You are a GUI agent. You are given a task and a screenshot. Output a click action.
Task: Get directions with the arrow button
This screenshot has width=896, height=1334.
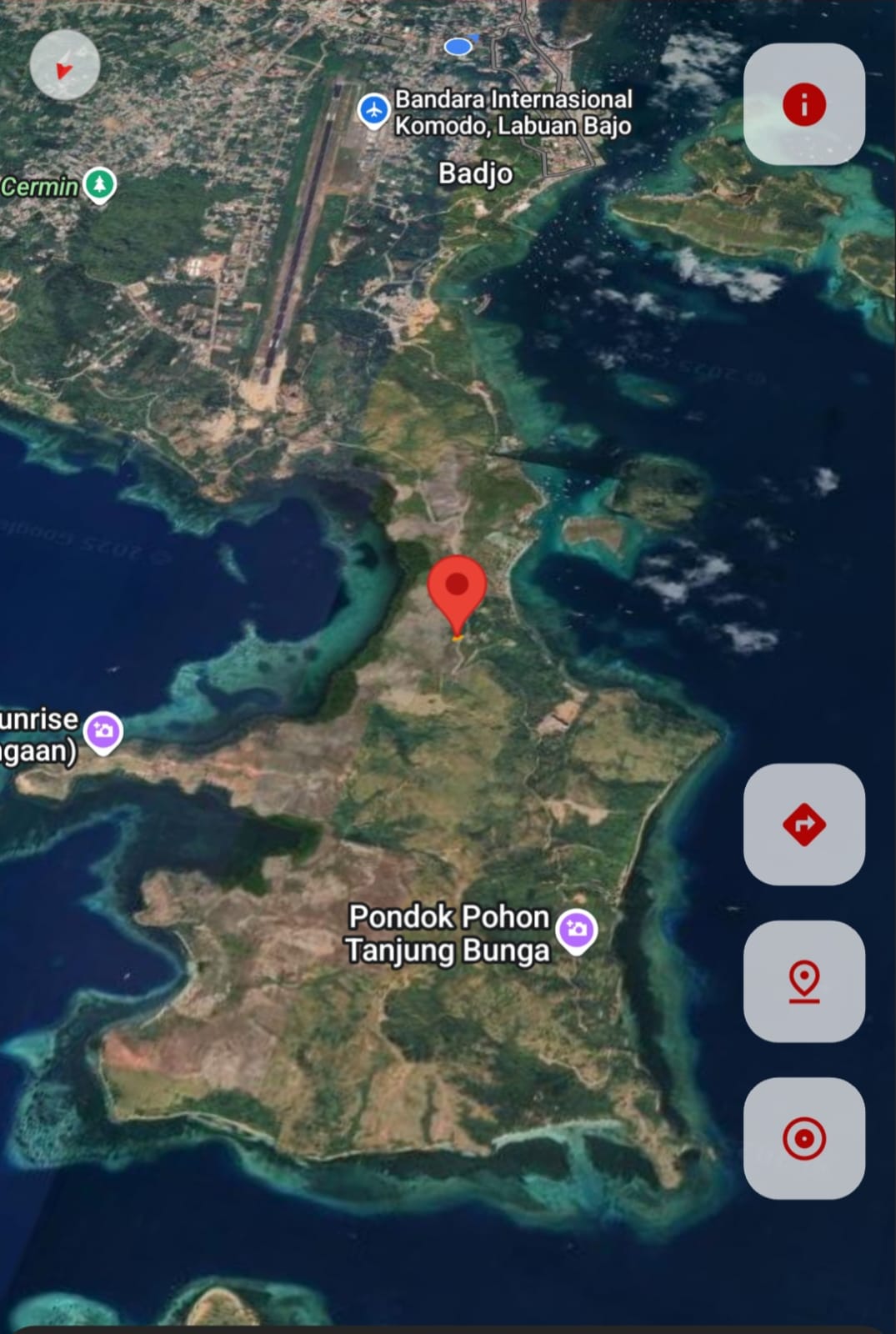coord(803,825)
